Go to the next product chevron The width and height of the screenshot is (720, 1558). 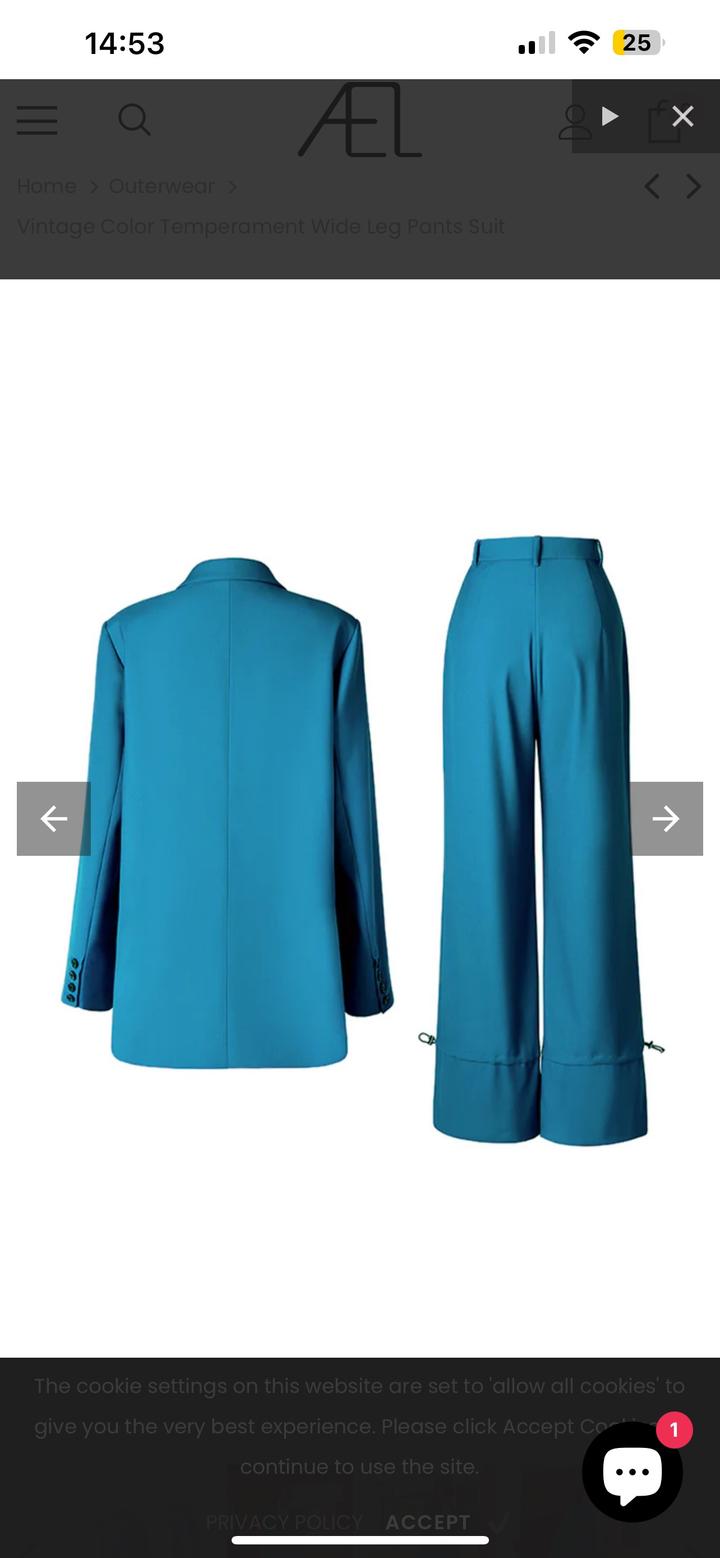click(693, 186)
